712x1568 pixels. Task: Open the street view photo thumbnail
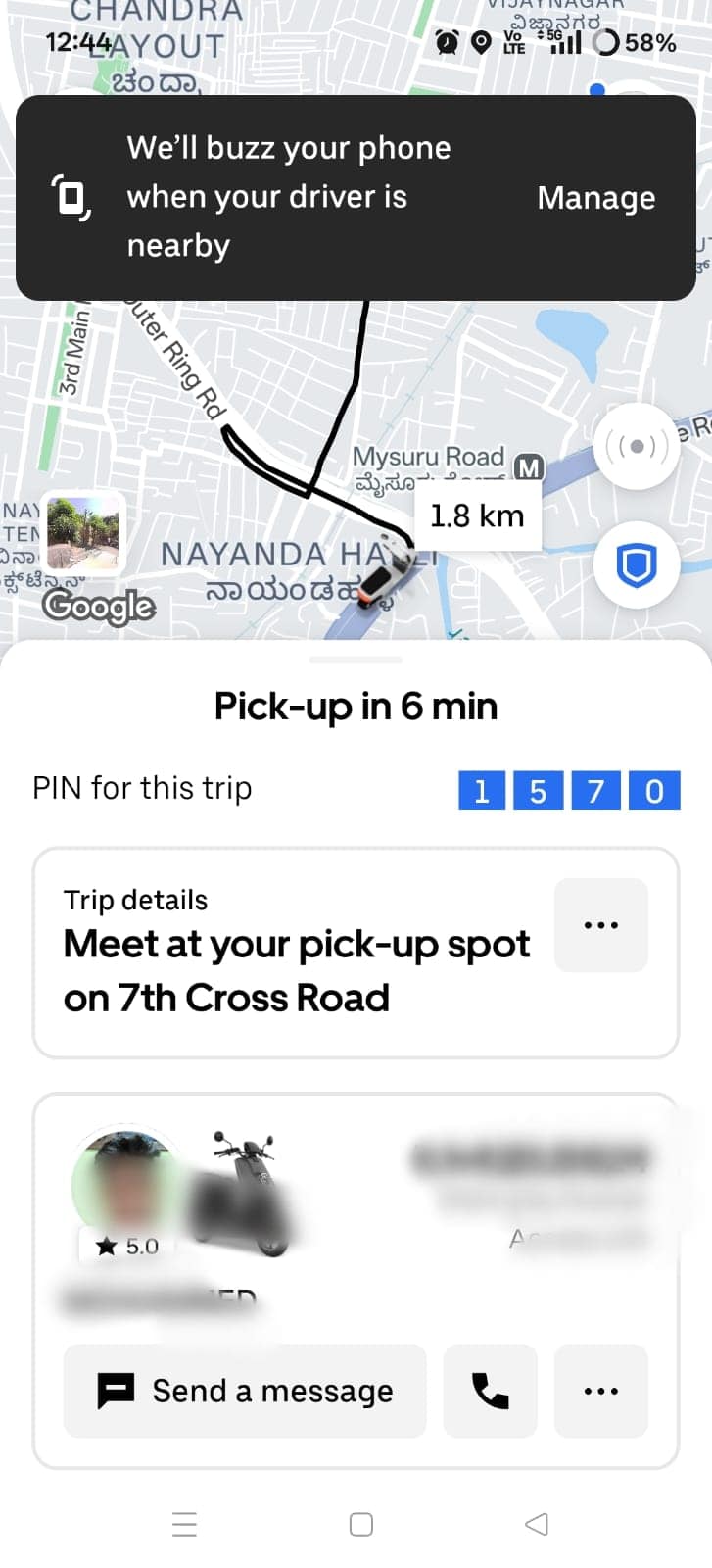click(x=83, y=532)
